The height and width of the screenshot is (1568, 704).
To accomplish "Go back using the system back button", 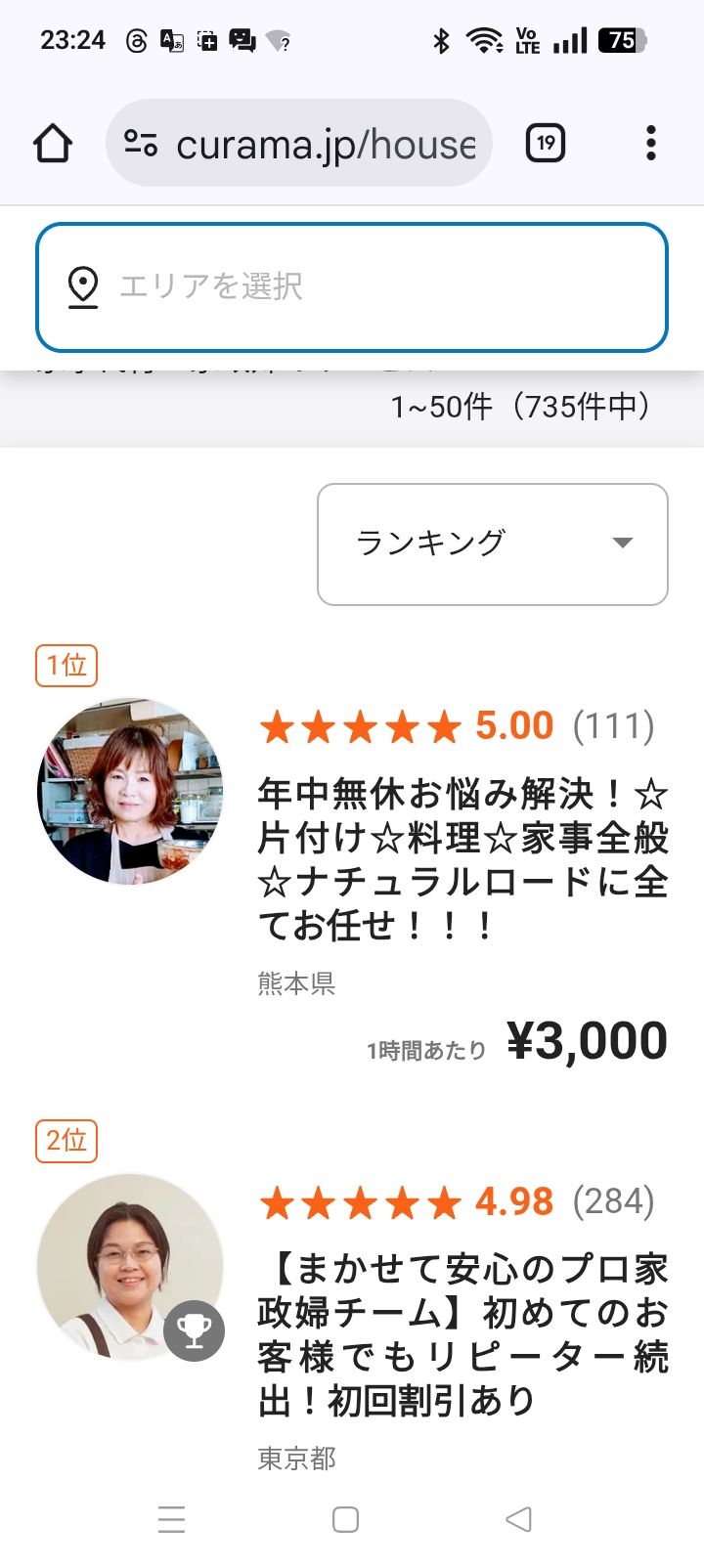I will pyautogui.click(x=519, y=1518).
